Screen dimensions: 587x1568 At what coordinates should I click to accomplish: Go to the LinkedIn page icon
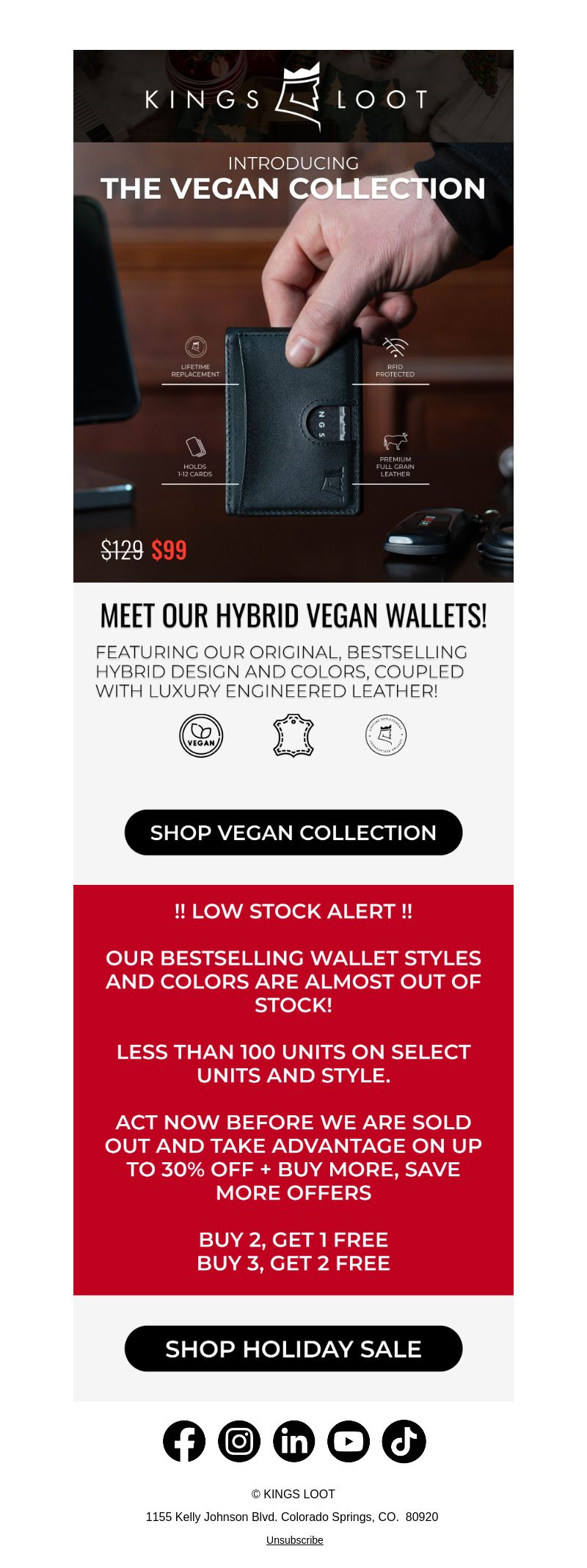[294, 1441]
